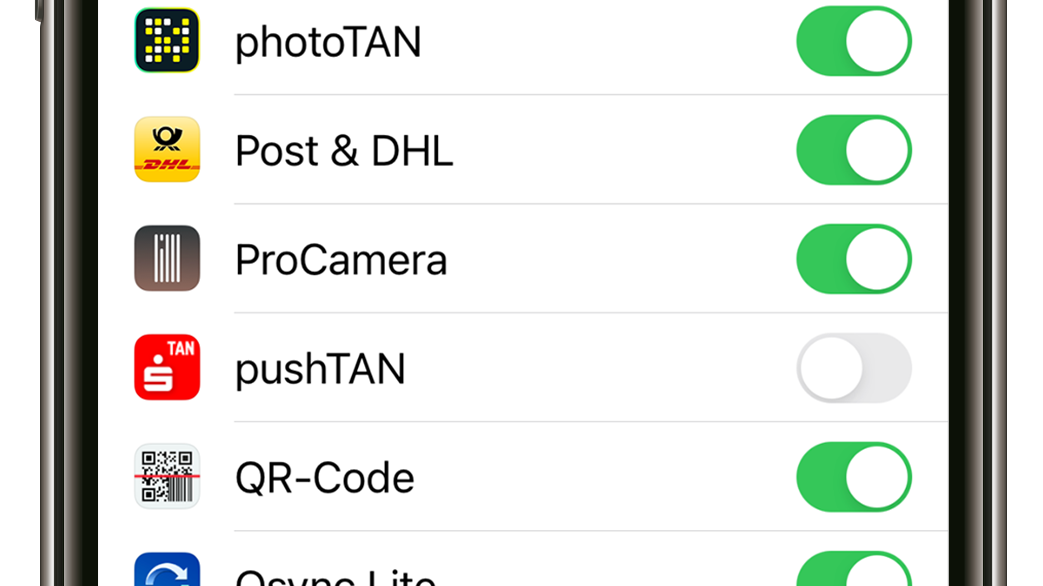The width and height of the screenshot is (1043, 586).
Task: Enable the pushTAN switch
Action: coord(853,368)
